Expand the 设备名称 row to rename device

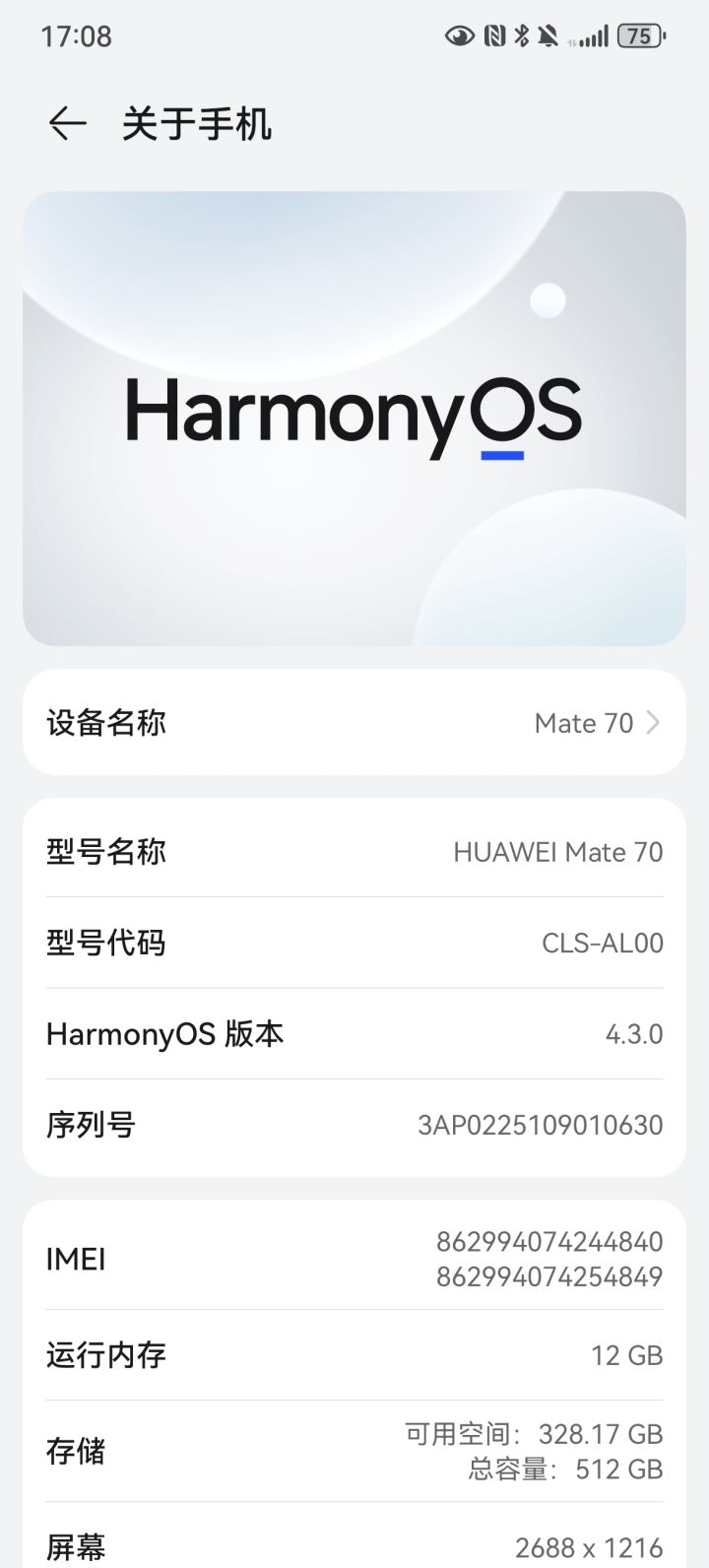[x=354, y=722]
